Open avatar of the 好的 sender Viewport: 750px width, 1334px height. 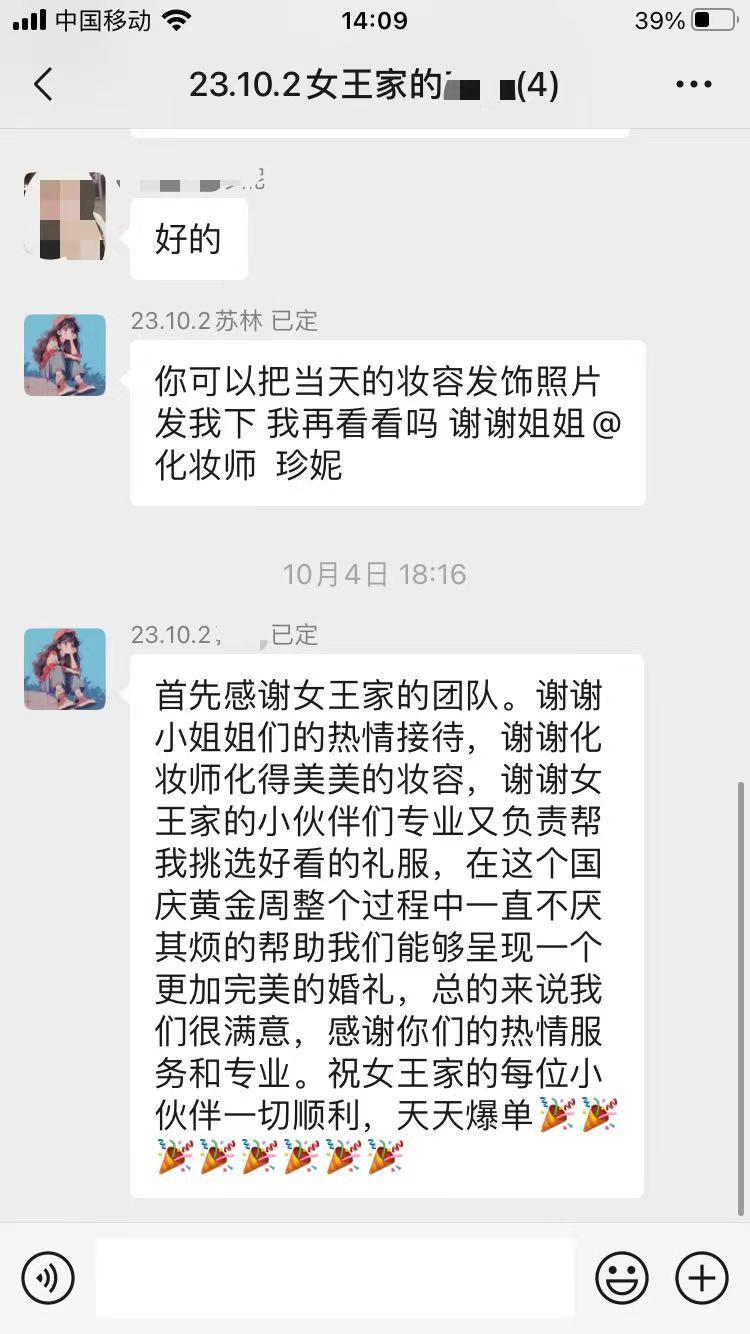(x=65, y=216)
